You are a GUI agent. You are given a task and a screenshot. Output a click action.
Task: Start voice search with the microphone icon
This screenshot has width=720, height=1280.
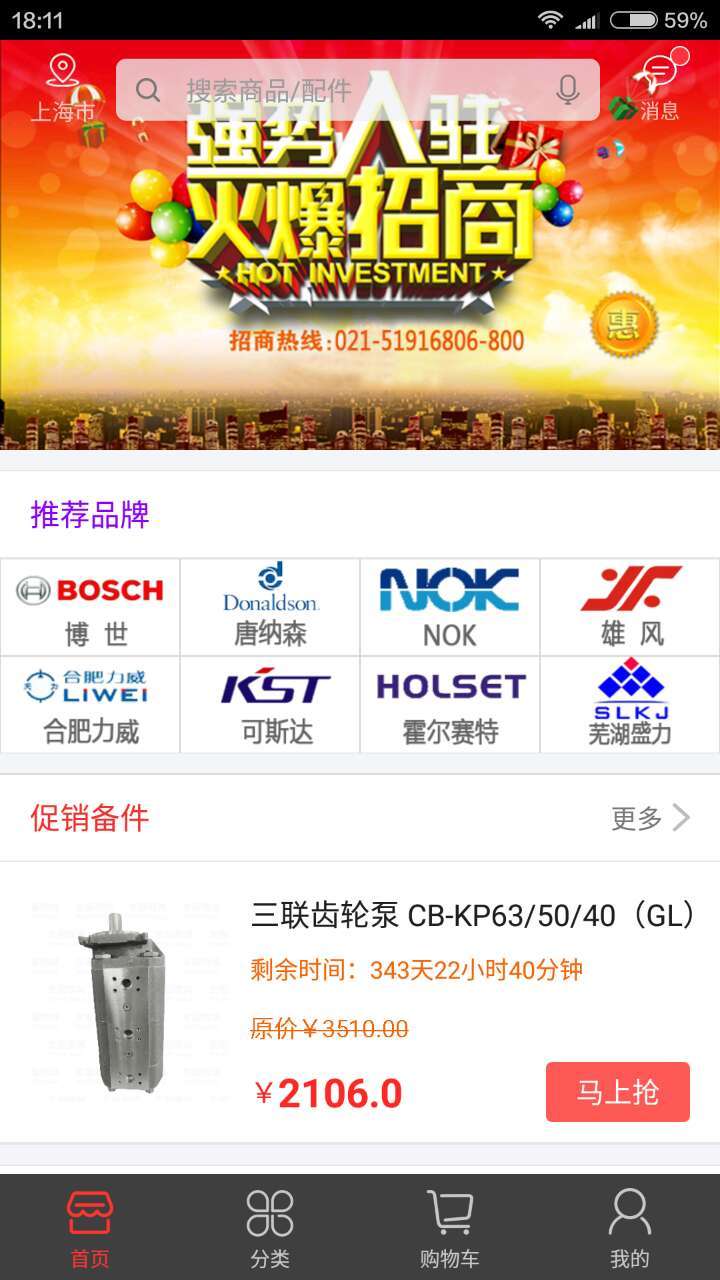coord(568,90)
